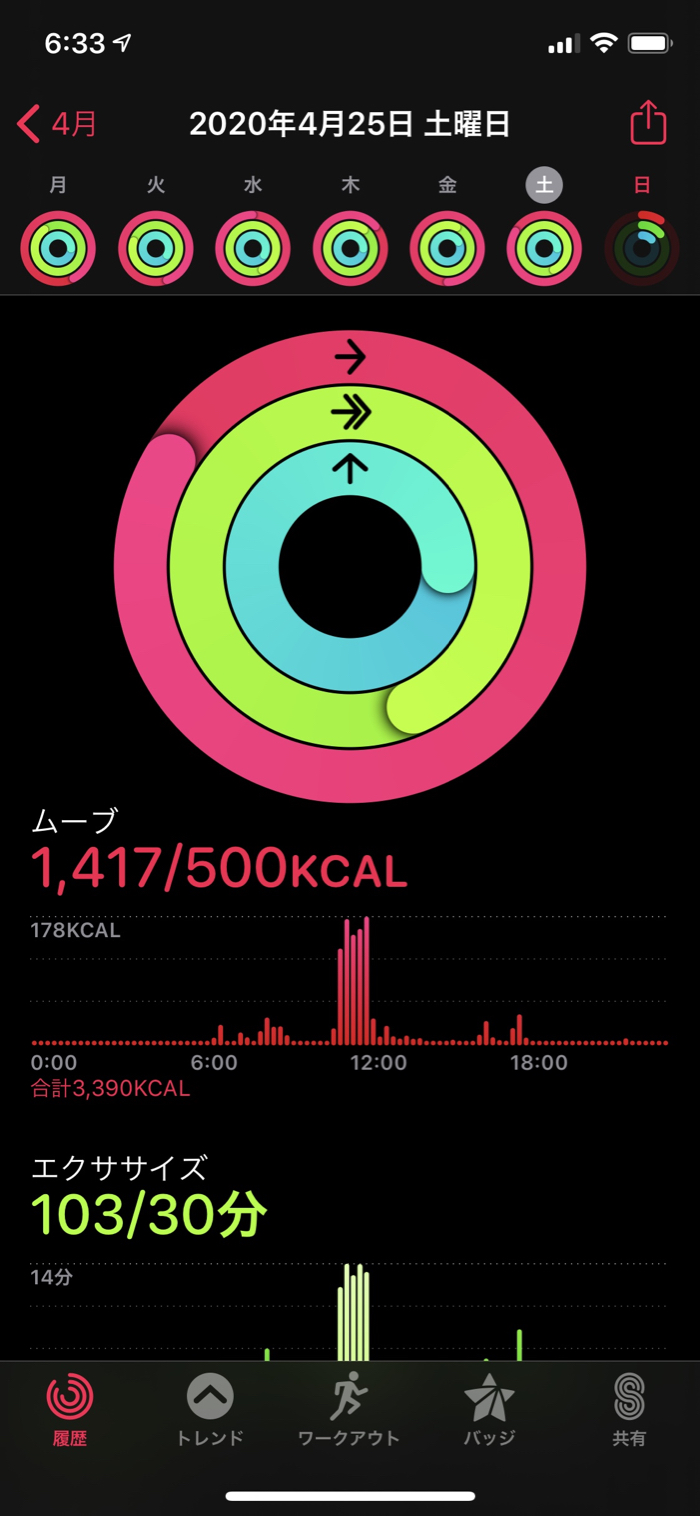Select Wednesday's activity rings
The width and height of the screenshot is (700, 1516).
coord(253,248)
